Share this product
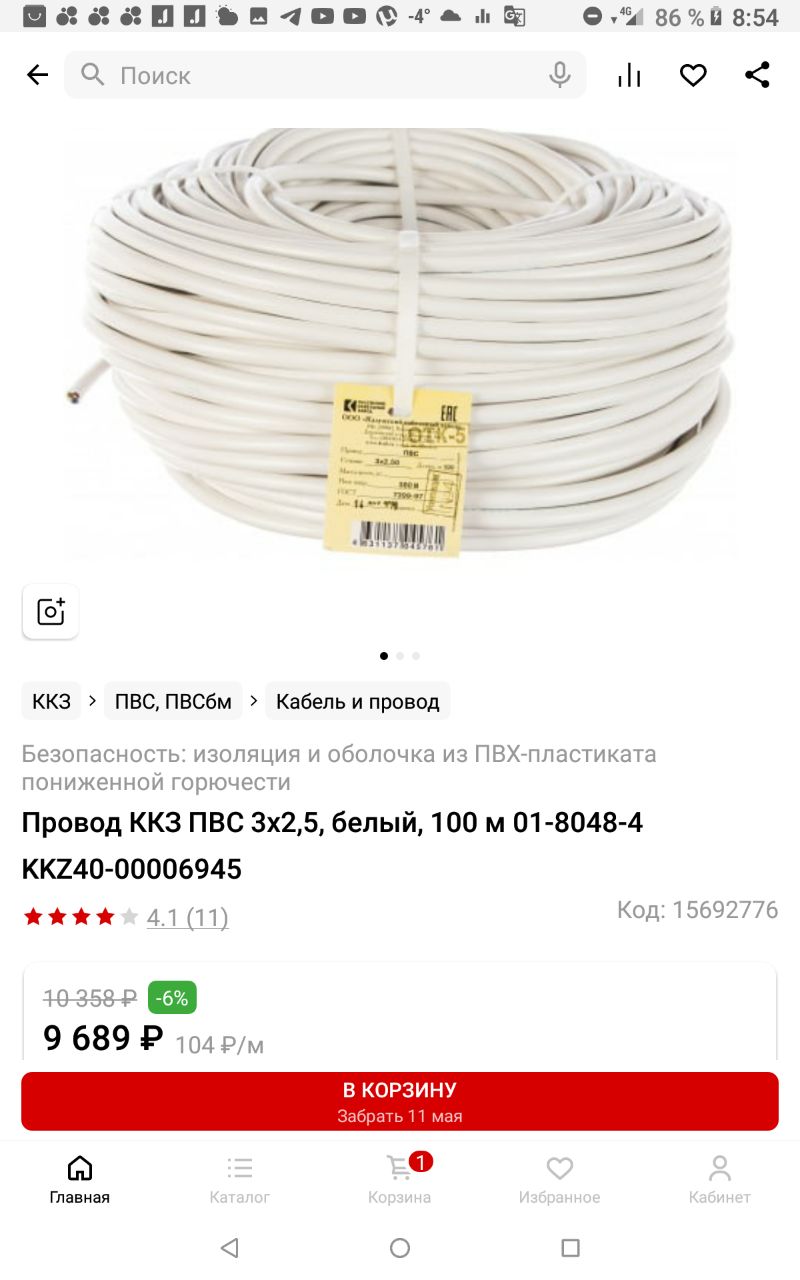 (757, 75)
